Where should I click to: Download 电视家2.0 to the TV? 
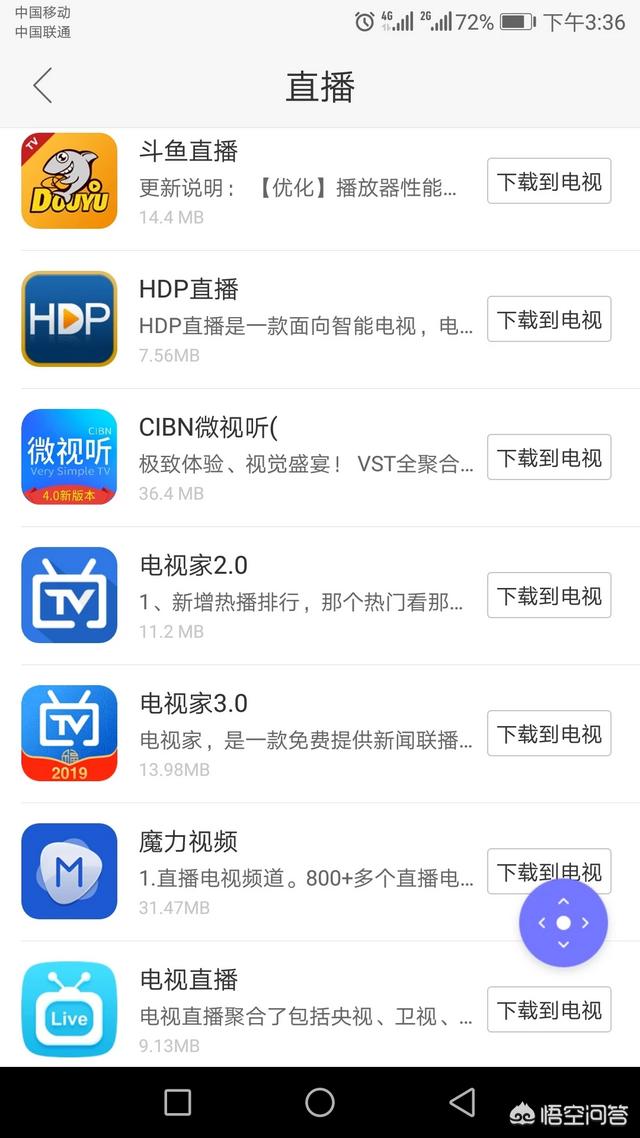(x=549, y=596)
